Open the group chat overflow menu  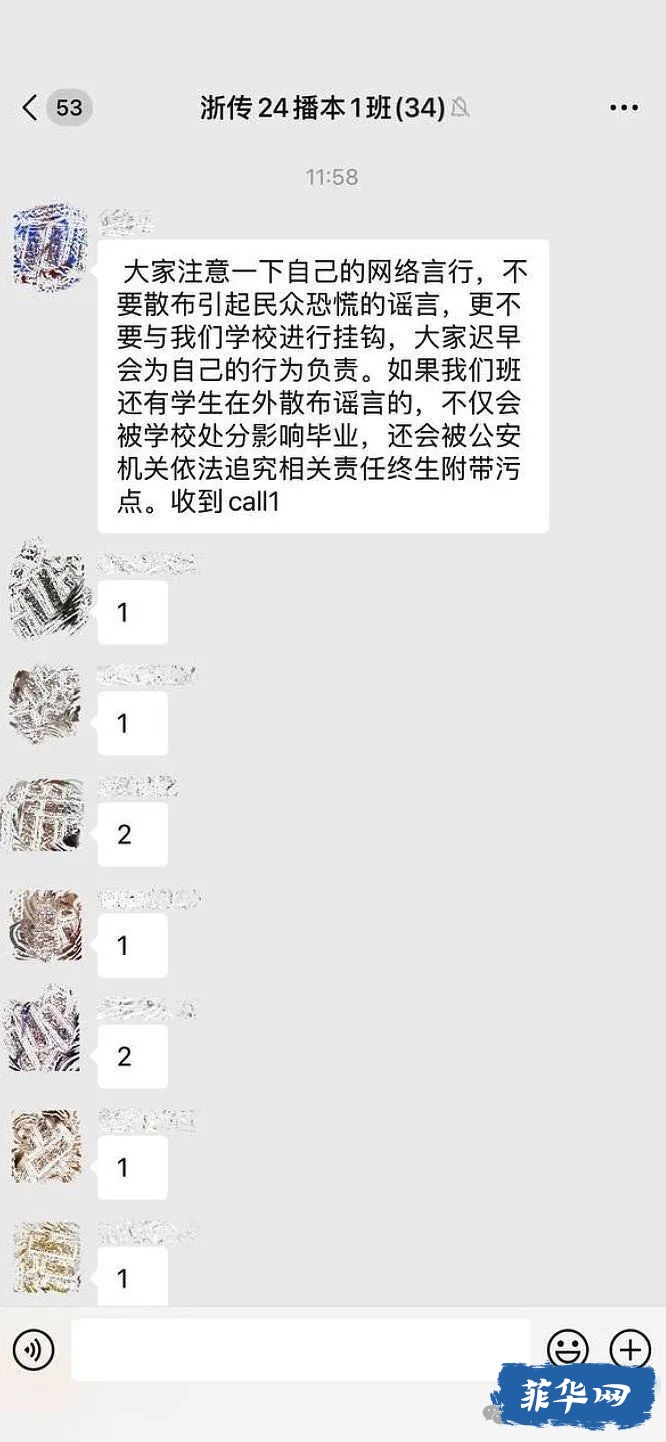(624, 108)
